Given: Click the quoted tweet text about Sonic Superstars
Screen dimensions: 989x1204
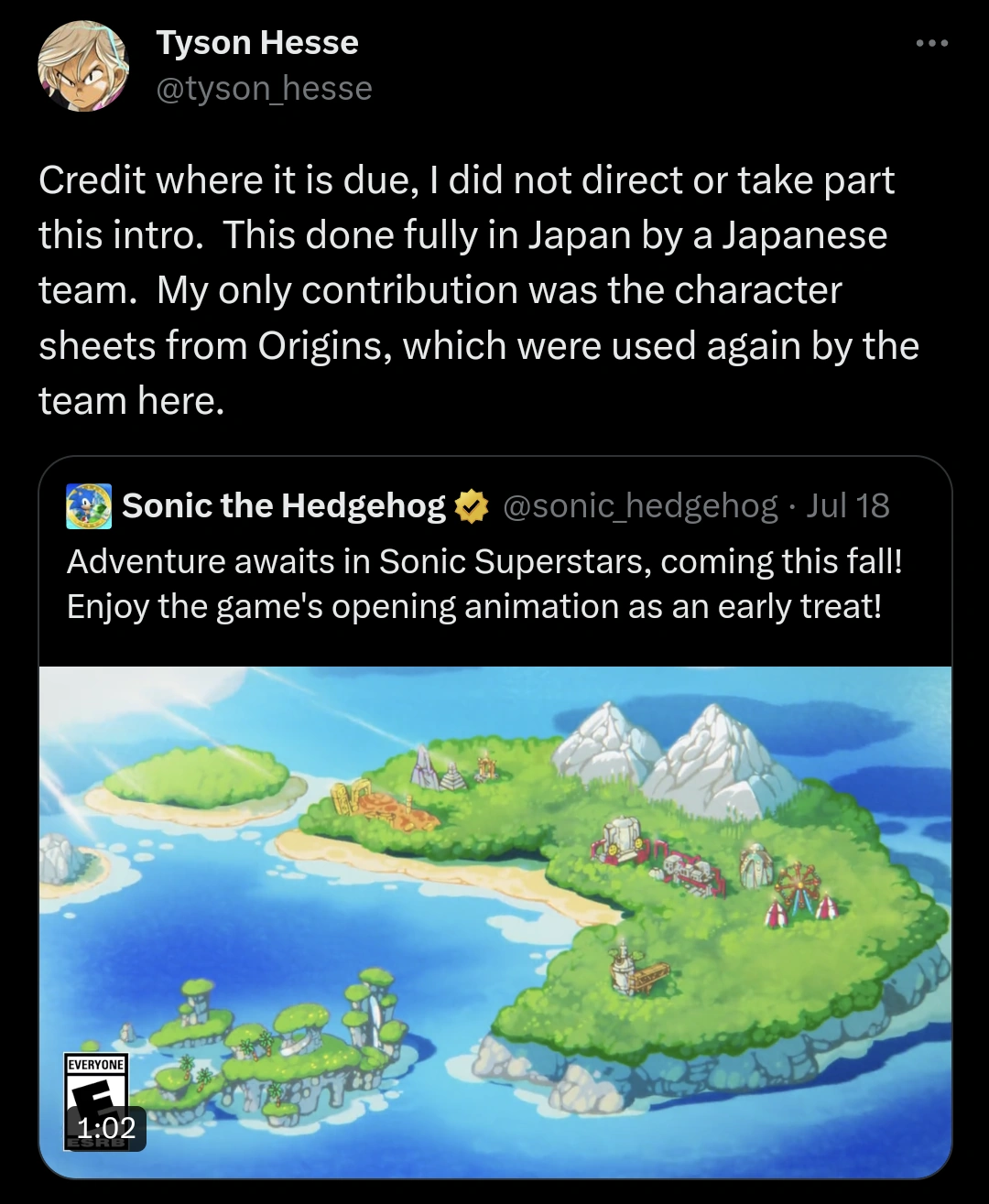Looking at the screenshot, I should coord(484,583).
